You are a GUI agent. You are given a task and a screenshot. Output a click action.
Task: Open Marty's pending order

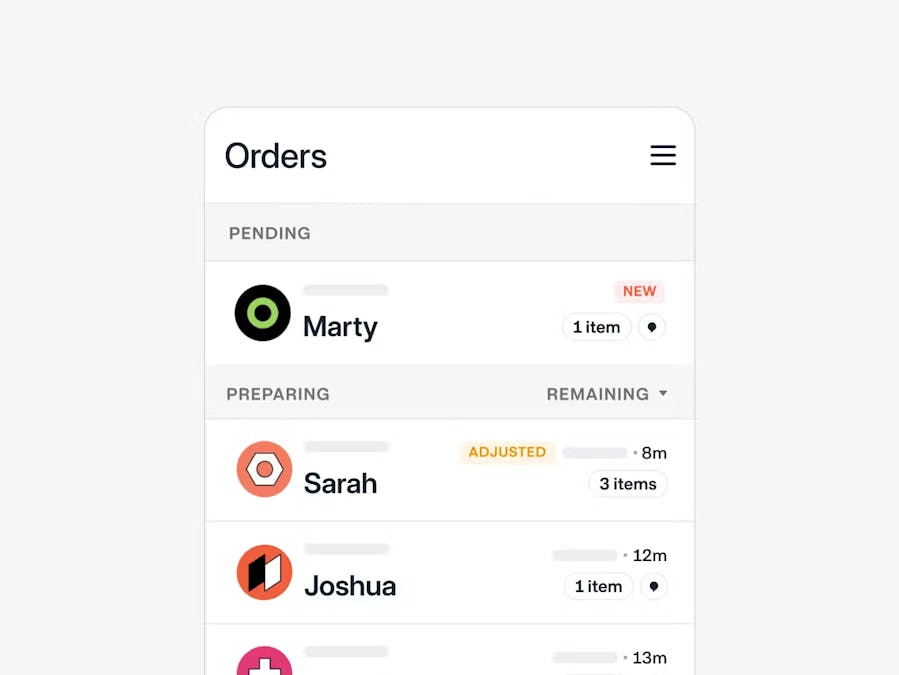pos(340,326)
